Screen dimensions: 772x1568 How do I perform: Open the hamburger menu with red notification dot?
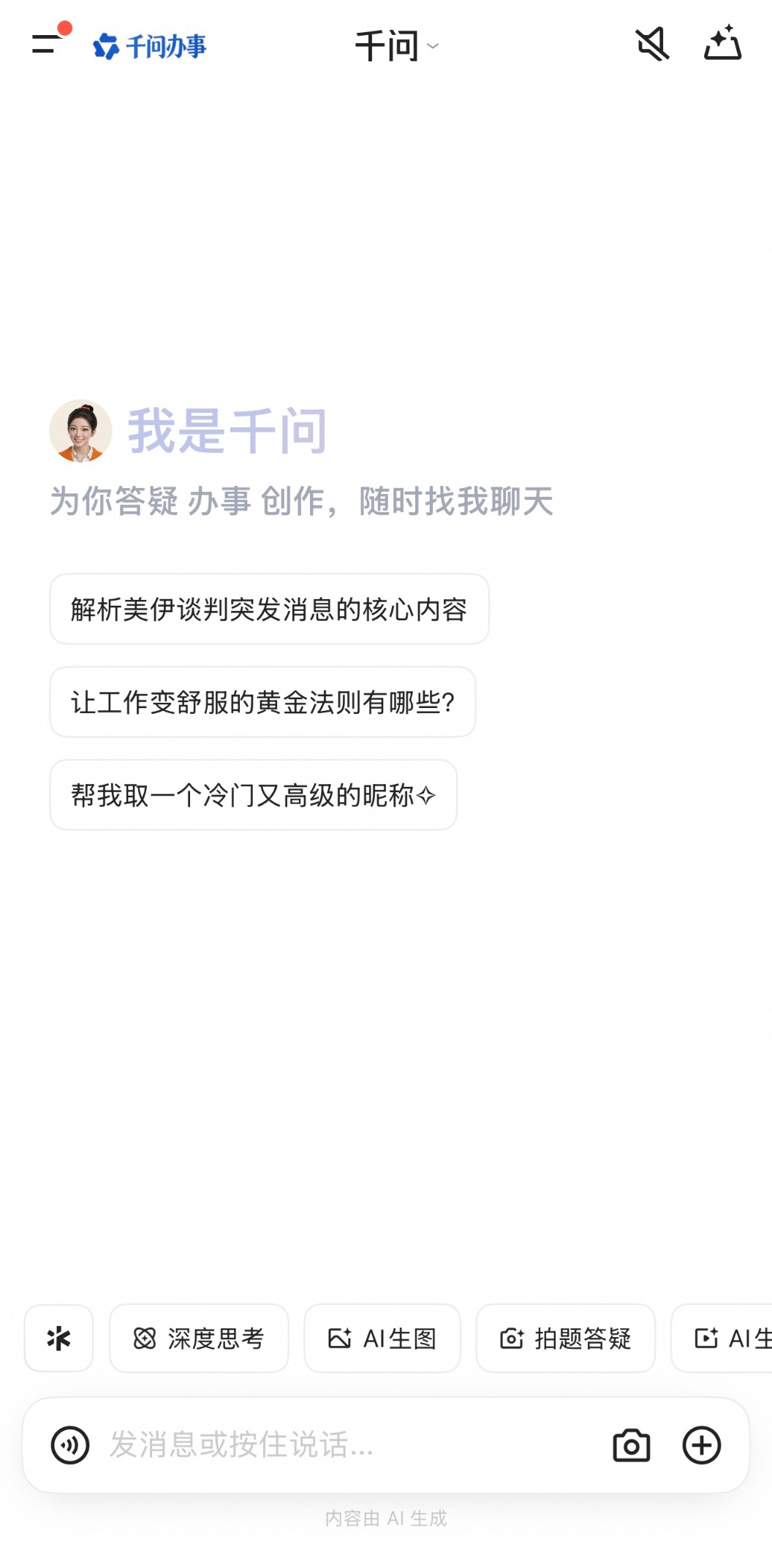[x=45, y=45]
